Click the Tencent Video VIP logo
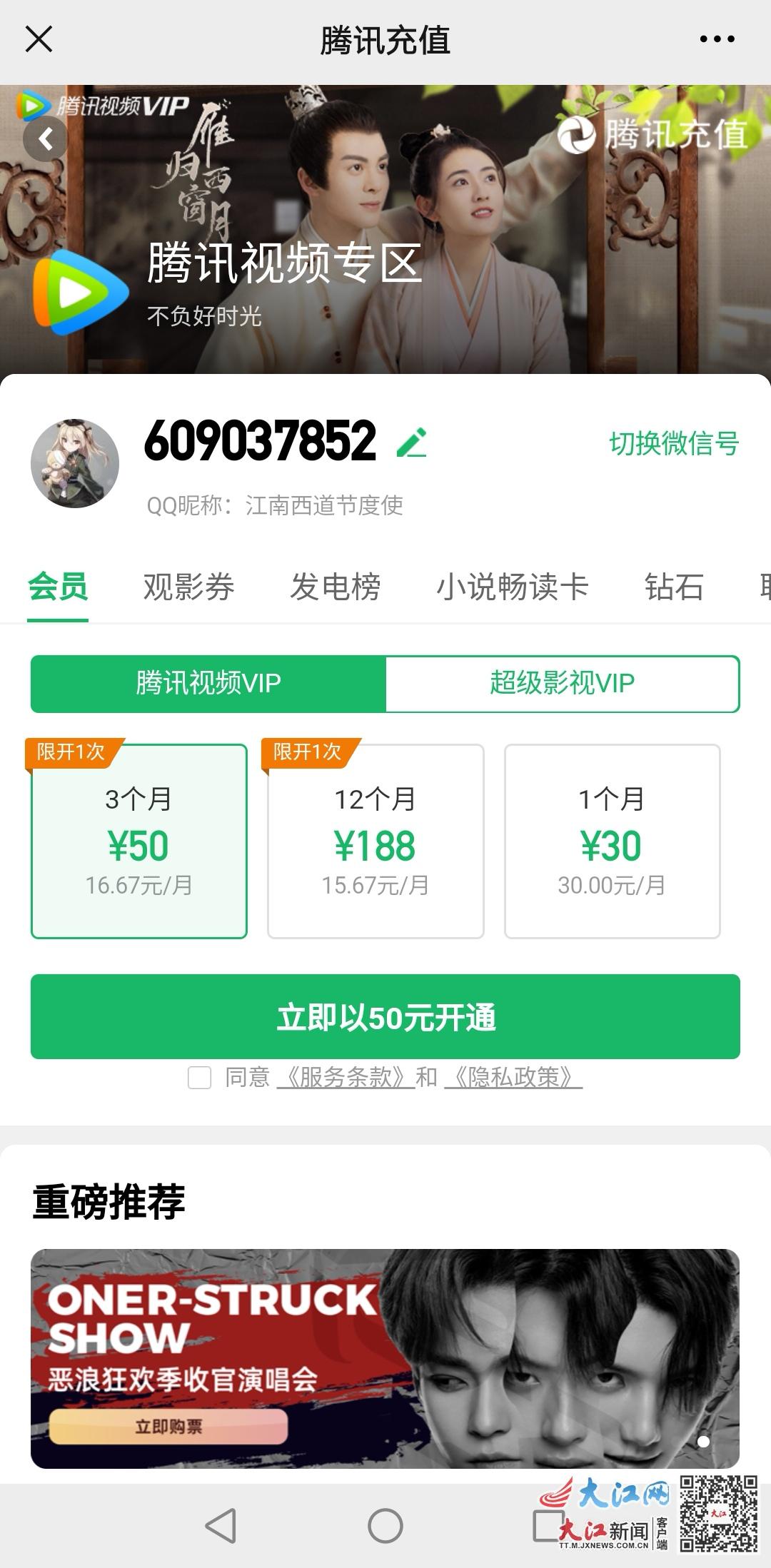Viewport: 771px width, 1568px height. click(x=100, y=106)
